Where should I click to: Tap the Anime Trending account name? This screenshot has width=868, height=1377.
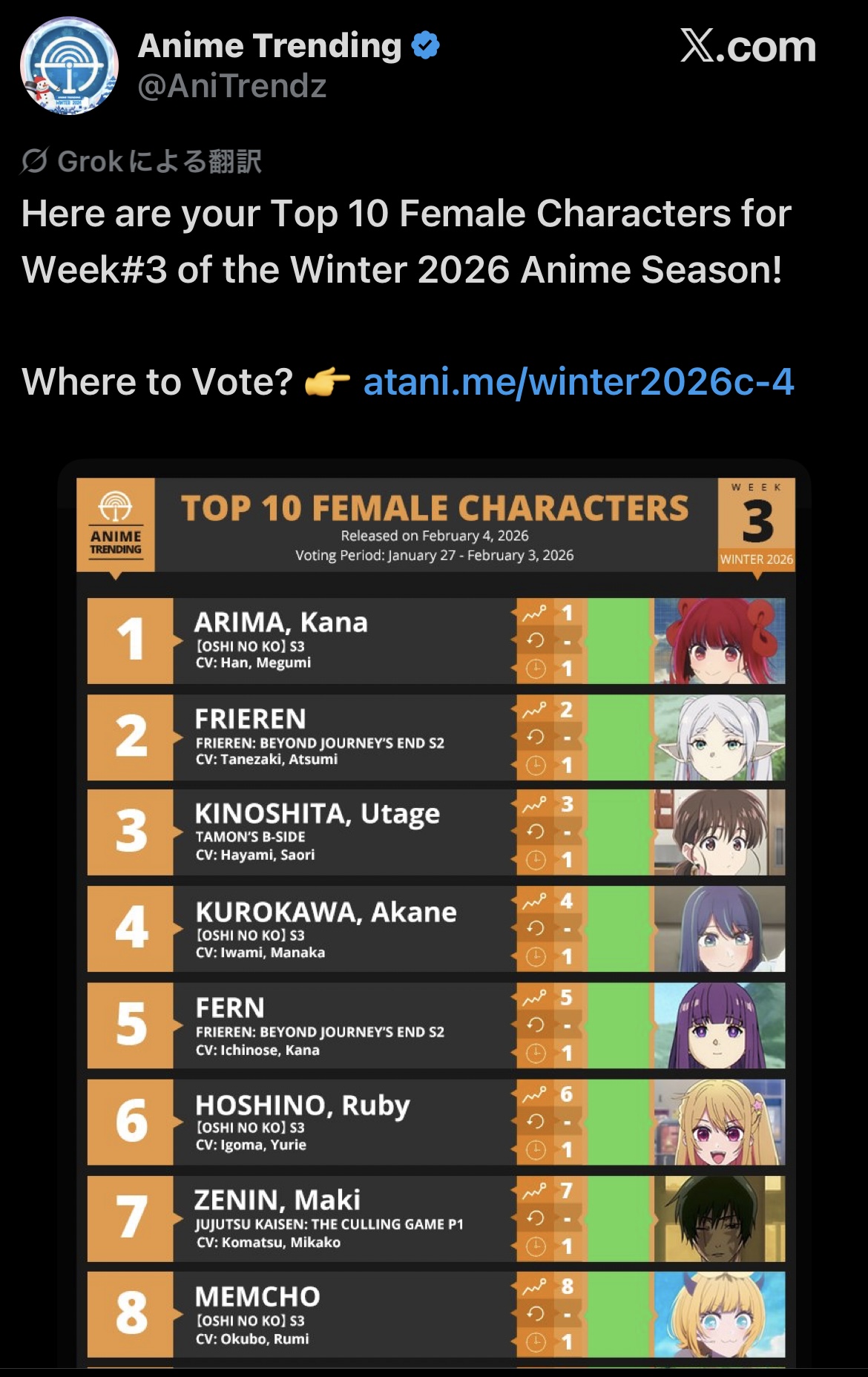pos(269,46)
